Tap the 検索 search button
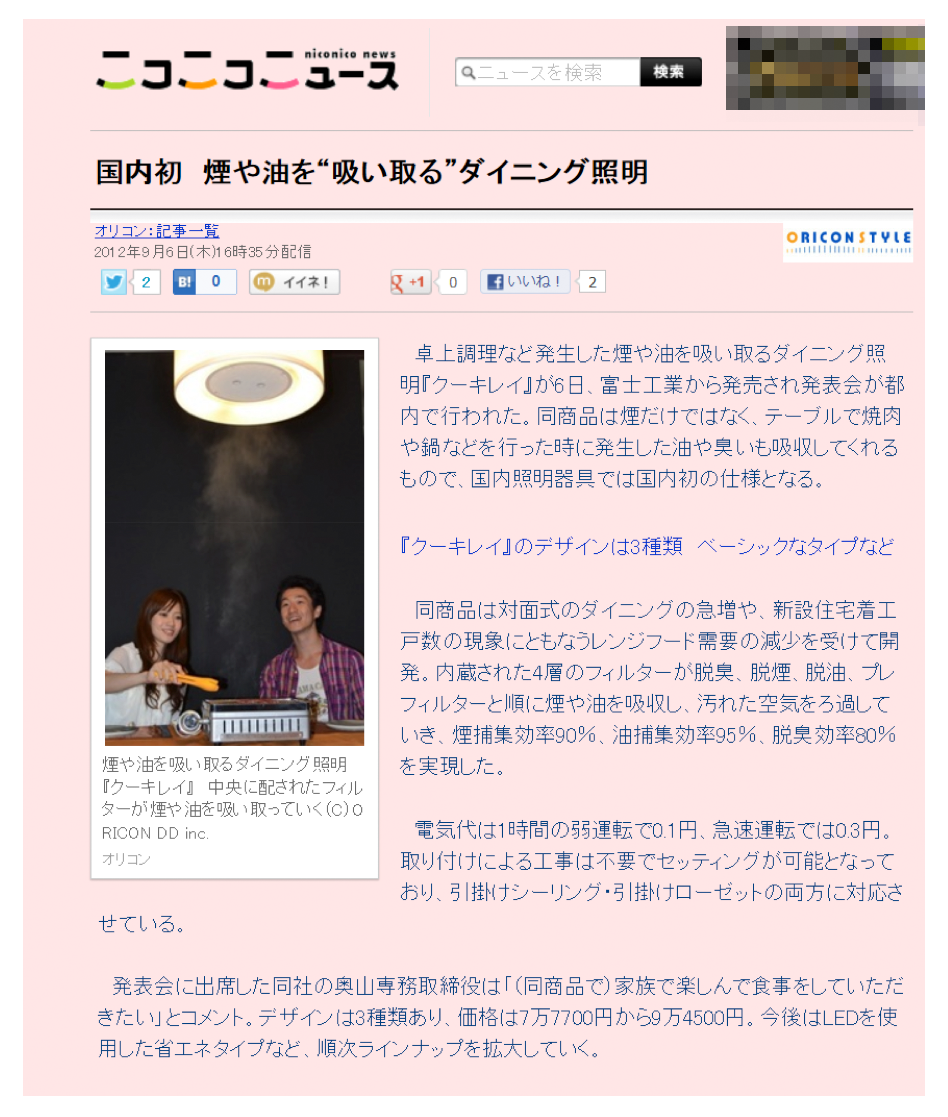The image size is (948, 1117). (x=670, y=72)
